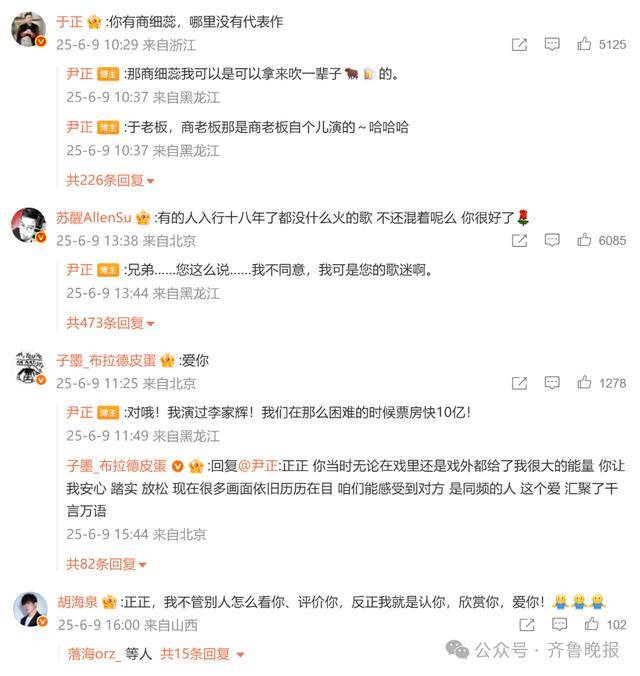Like 子墨_布拉德皮蛋's comment
Image resolution: width=640 pixels, height=676 pixels.
(x=585, y=383)
